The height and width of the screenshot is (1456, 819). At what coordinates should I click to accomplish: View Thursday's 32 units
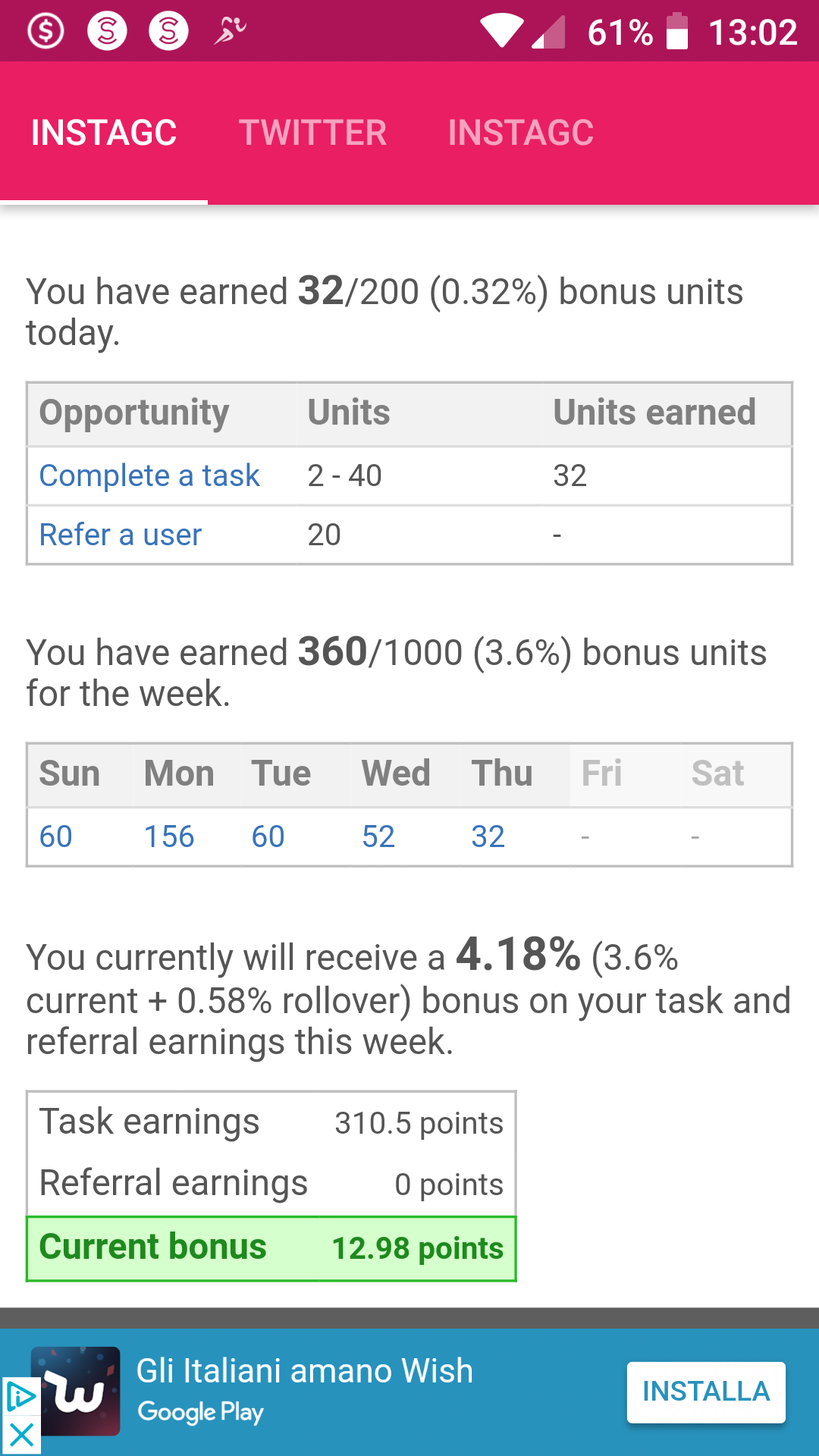[x=488, y=836]
